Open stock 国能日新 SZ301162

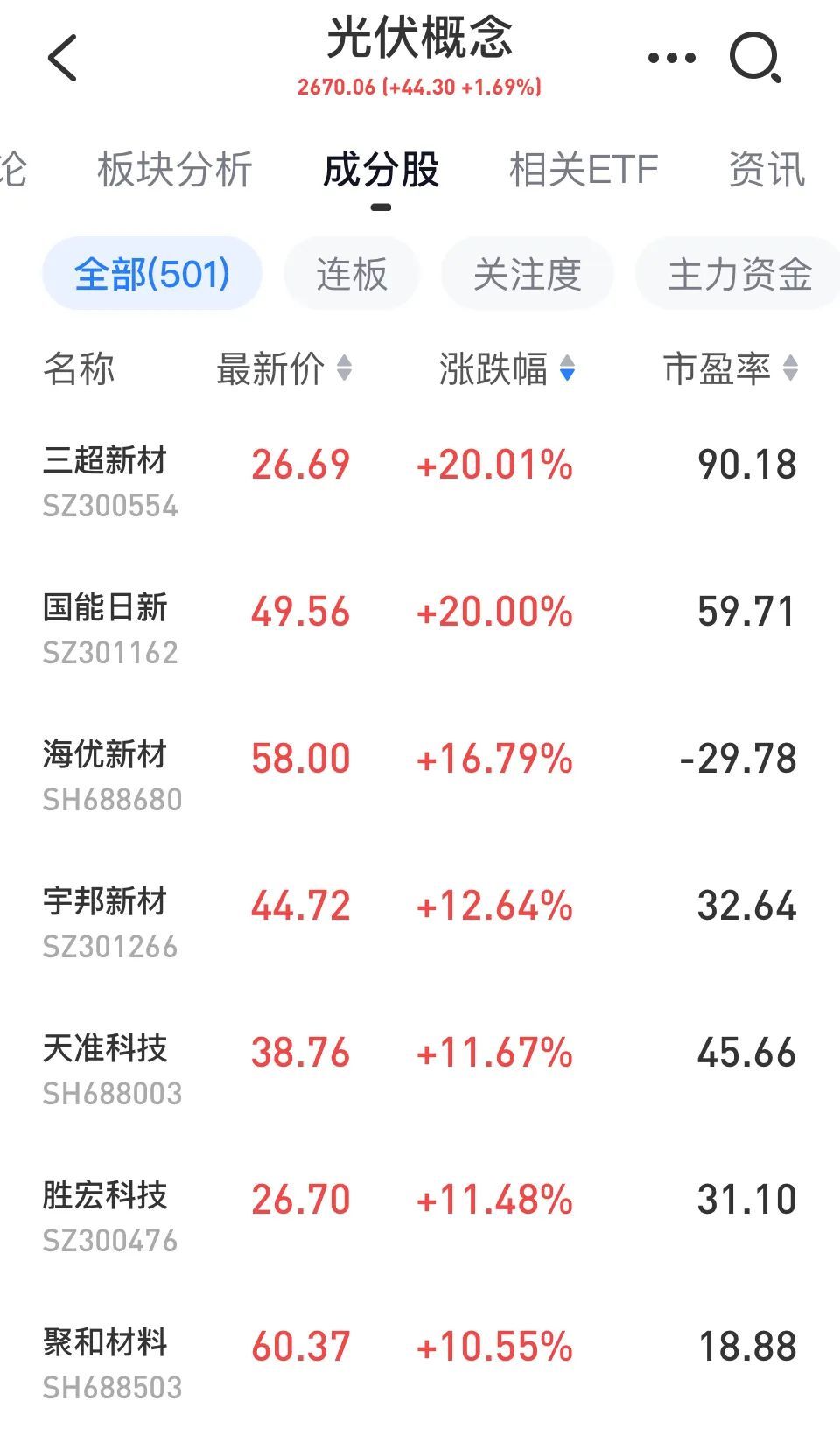pyautogui.click(x=420, y=627)
